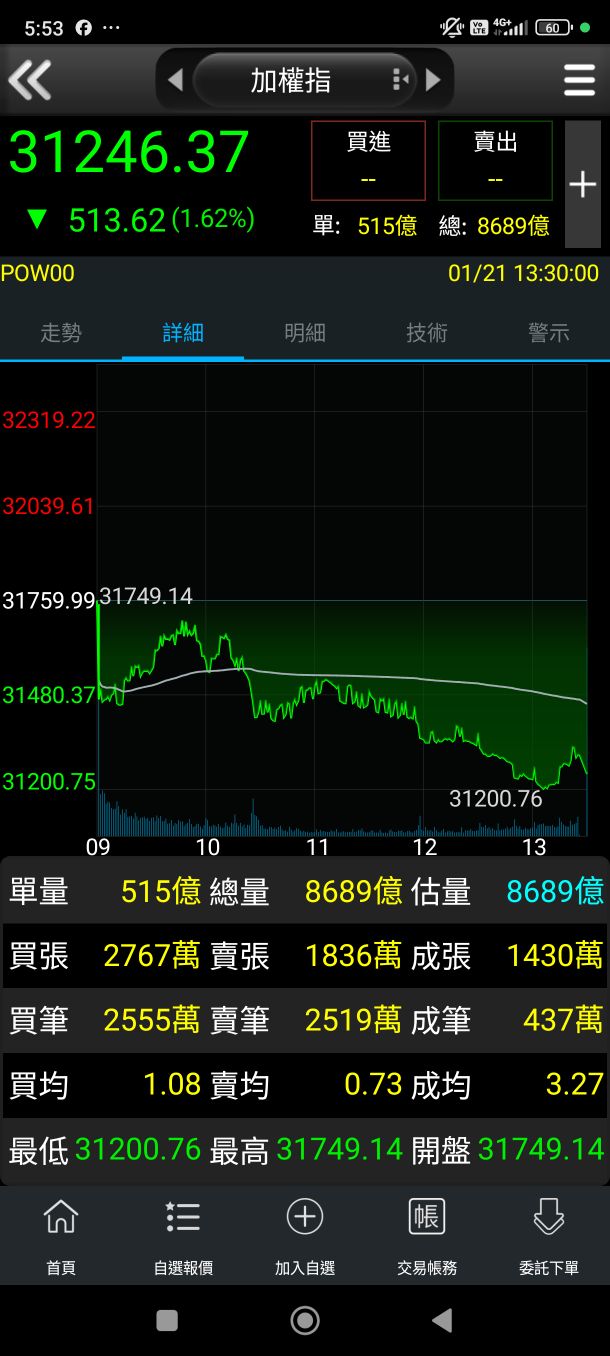Switch to the 走勢 tab
Viewport: 610px width, 1356px height.
(61, 333)
